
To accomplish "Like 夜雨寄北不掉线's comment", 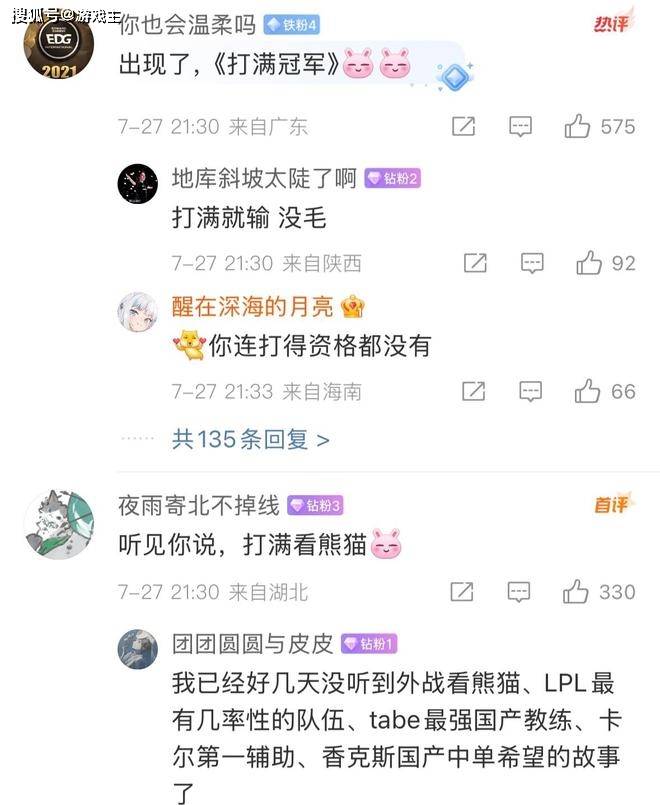I will pyautogui.click(x=577, y=592).
